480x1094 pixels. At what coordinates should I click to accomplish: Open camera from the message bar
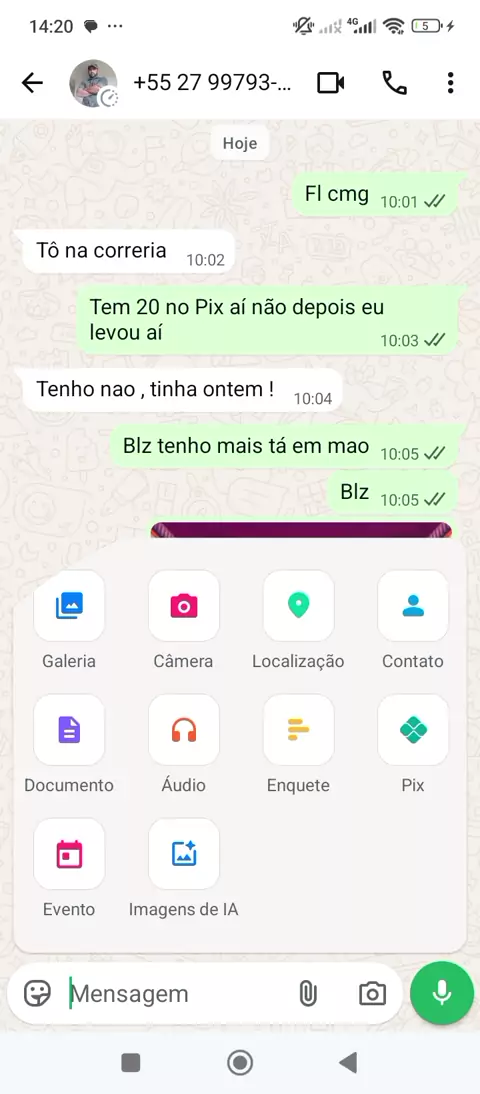point(372,994)
